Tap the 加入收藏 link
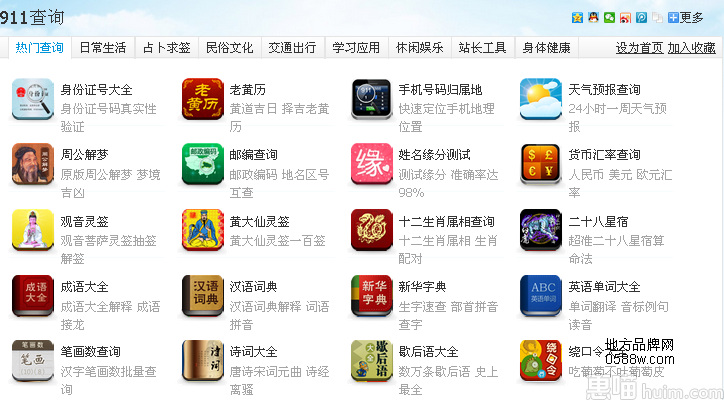The width and height of the screenshot is (724, 400). [691, 48]
